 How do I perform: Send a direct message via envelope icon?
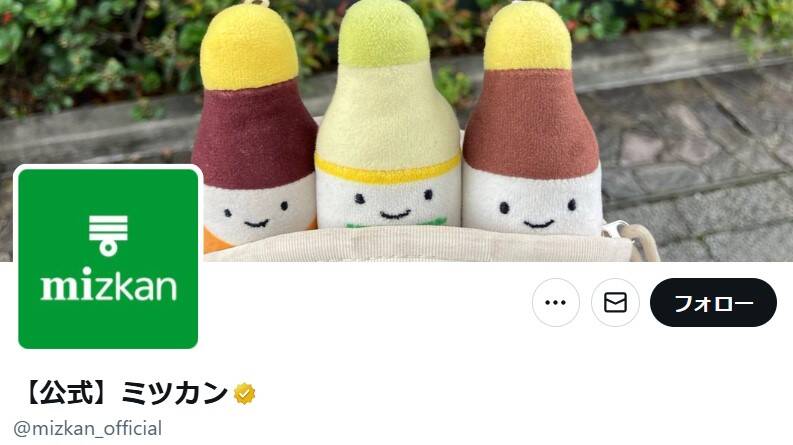coord(615,303)
